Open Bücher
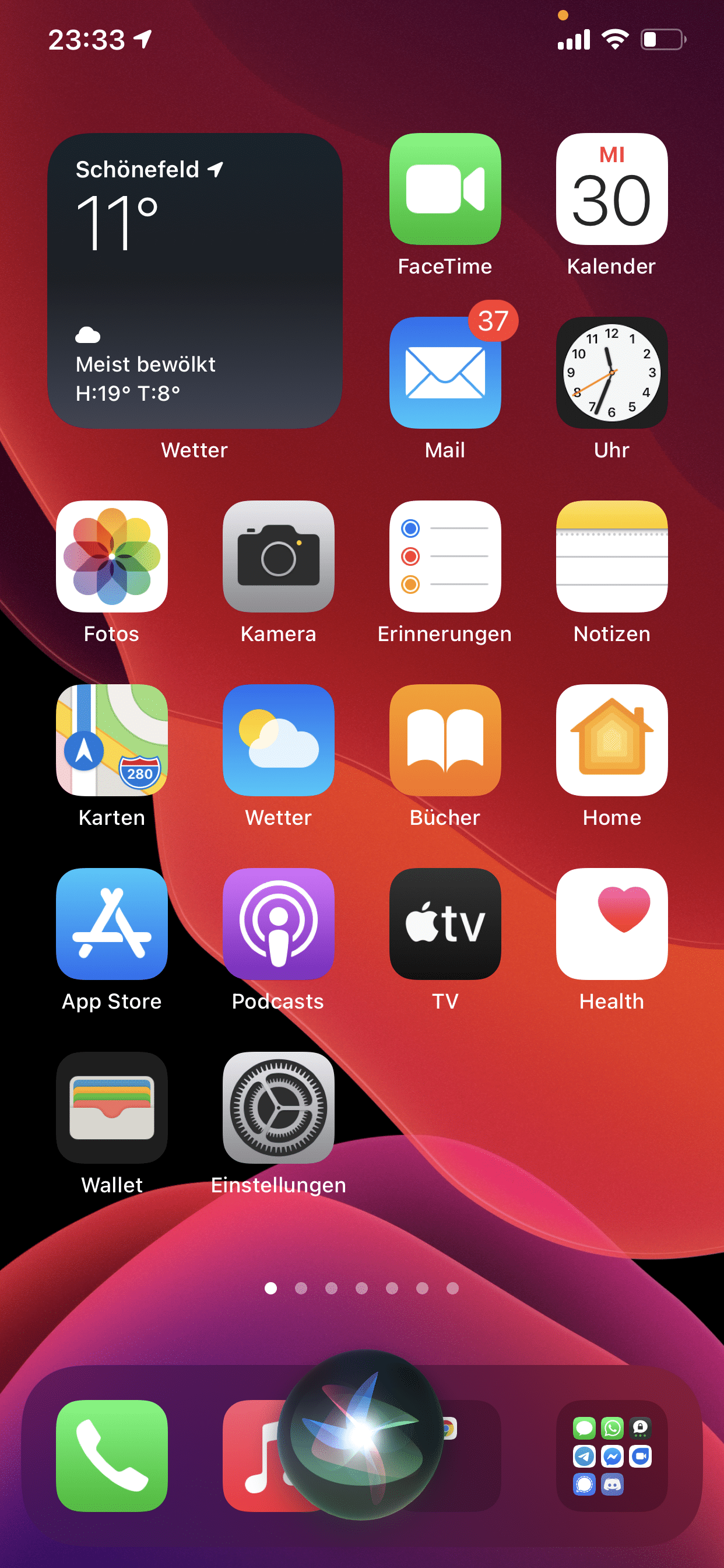The height and width of the screenshot is (1568, 724). click(445, 740)
